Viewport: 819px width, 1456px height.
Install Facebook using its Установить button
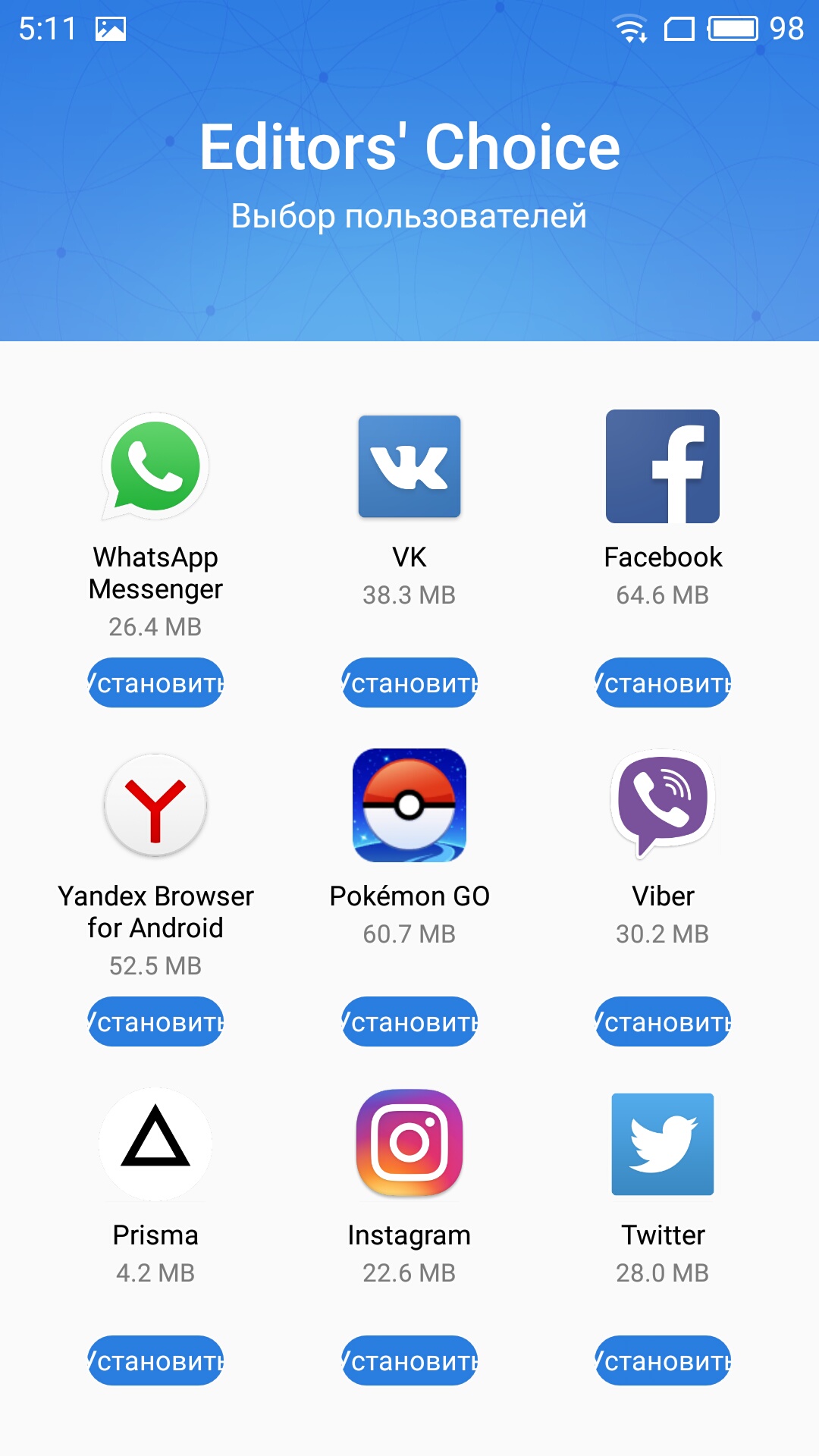pos(663,682)
